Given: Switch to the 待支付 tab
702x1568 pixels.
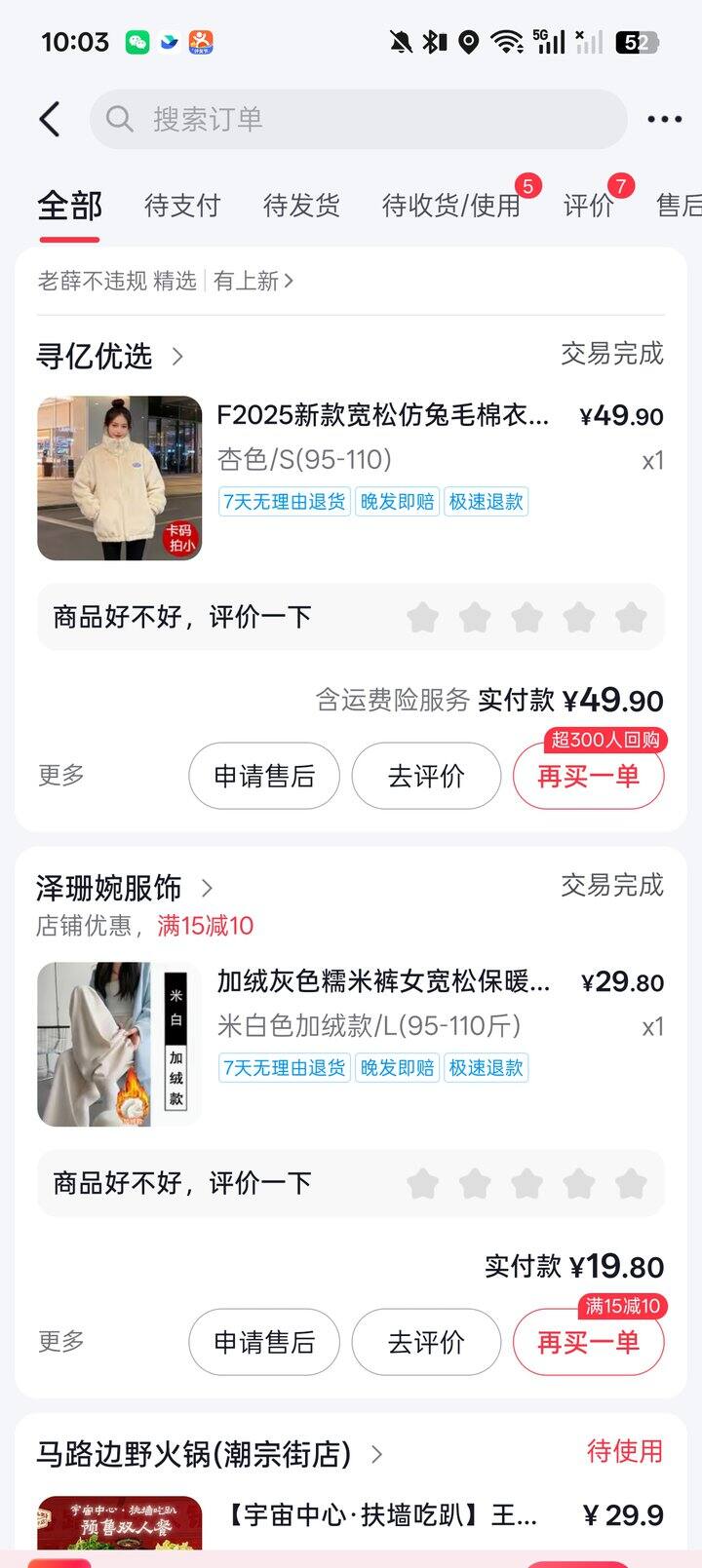Looking at the screenshot, I should click(182, 206).
